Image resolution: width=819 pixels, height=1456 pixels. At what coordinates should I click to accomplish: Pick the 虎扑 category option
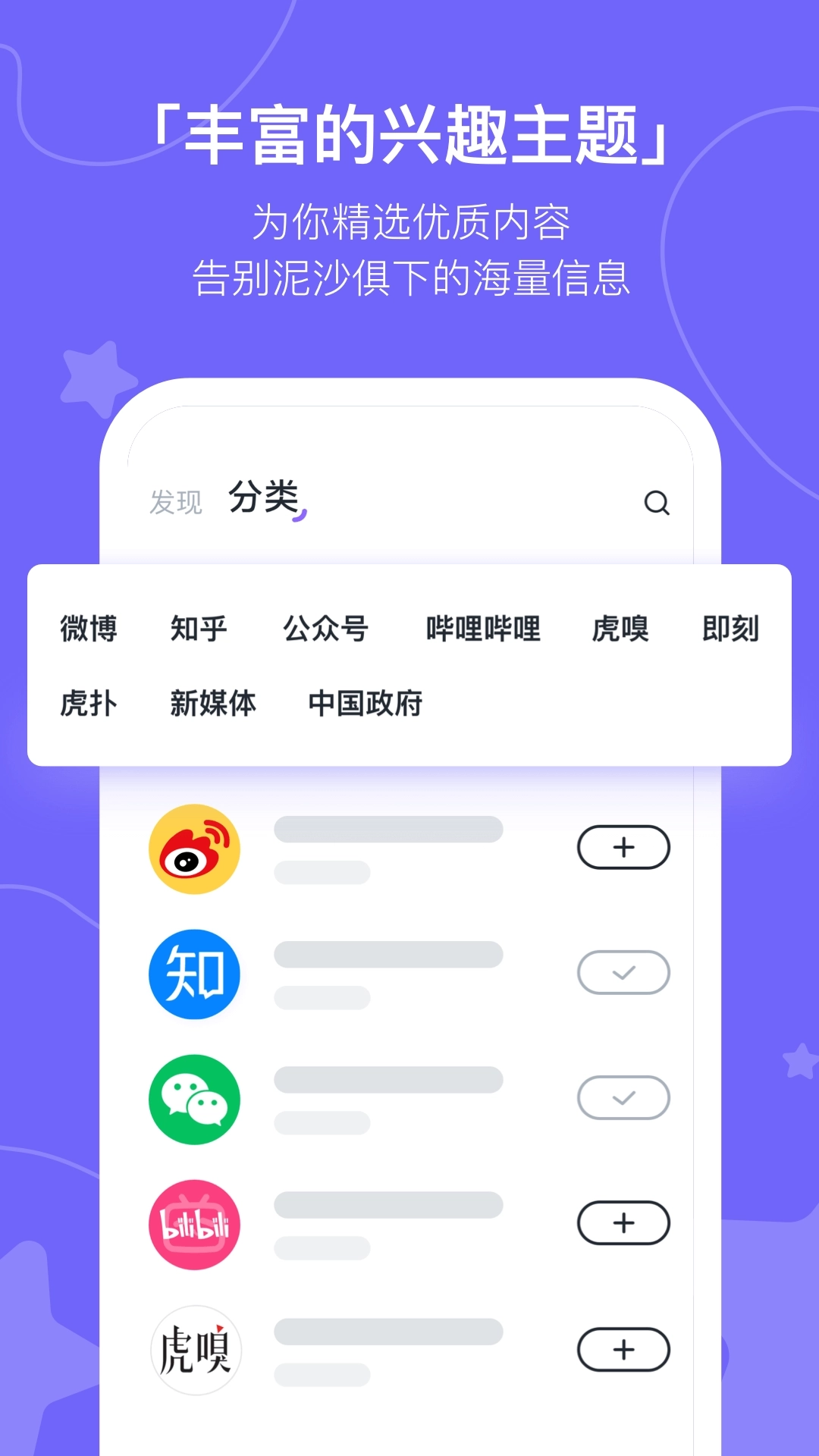point(89,703)
